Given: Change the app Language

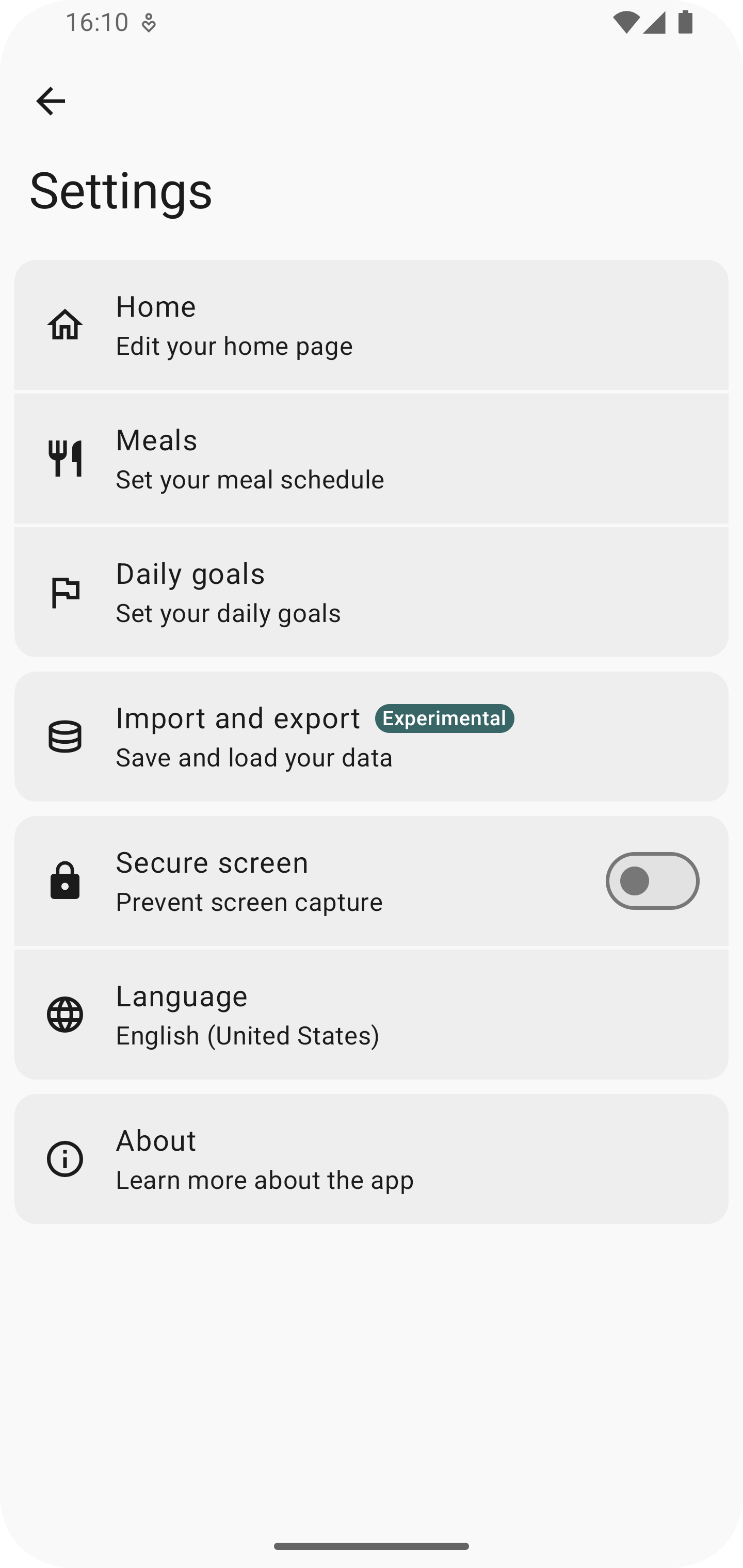Looking at the screenshot, I should [372, 1015].
